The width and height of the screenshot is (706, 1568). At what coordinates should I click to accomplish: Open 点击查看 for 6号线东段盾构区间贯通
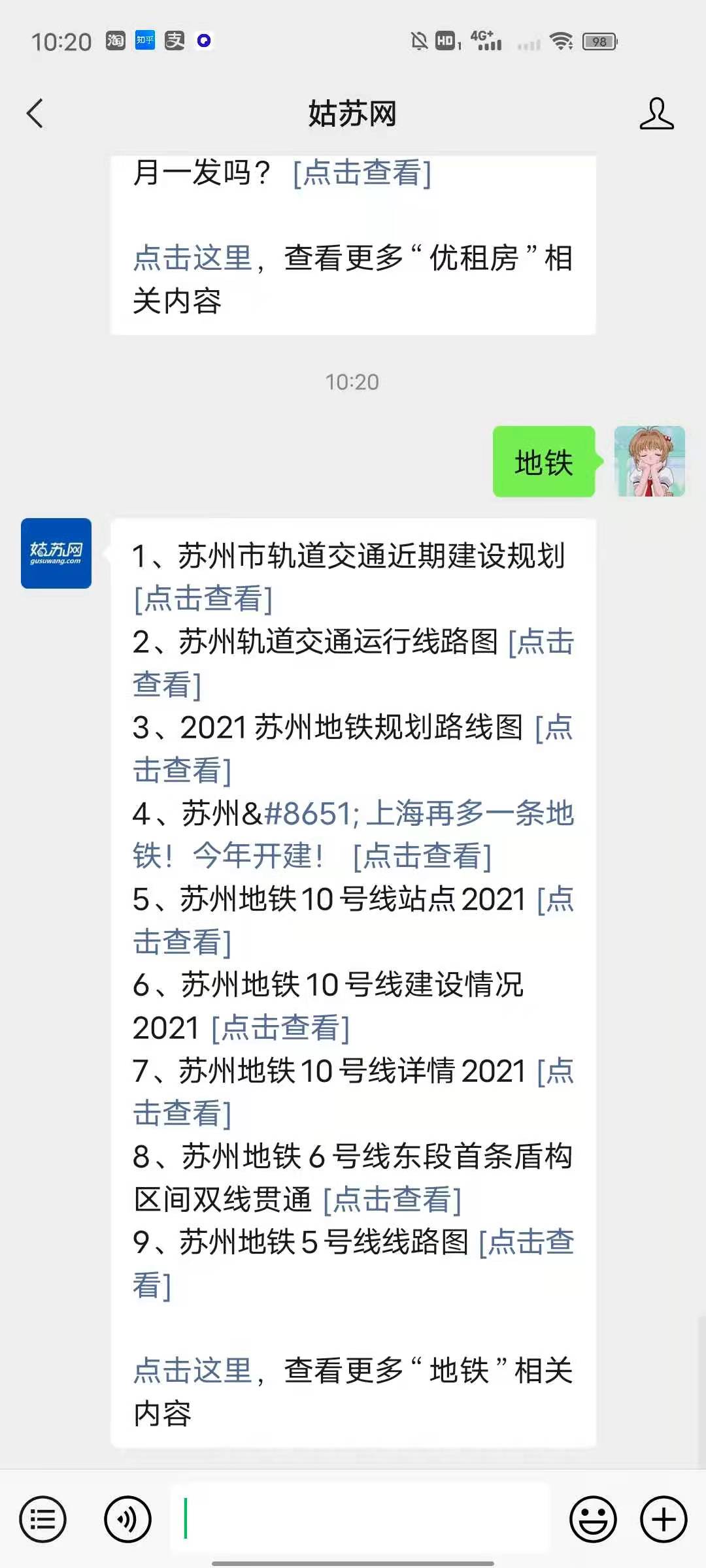[392, 1200]
